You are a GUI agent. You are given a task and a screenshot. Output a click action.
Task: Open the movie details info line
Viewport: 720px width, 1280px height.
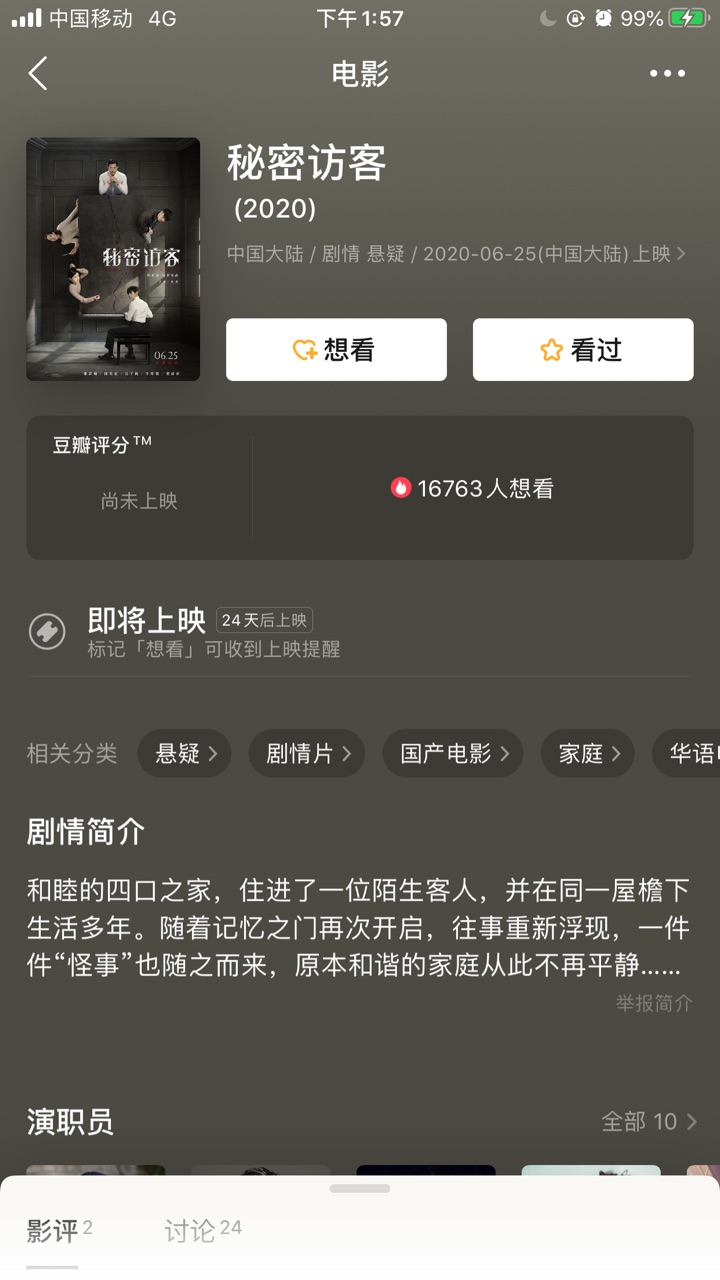point(456,254)
